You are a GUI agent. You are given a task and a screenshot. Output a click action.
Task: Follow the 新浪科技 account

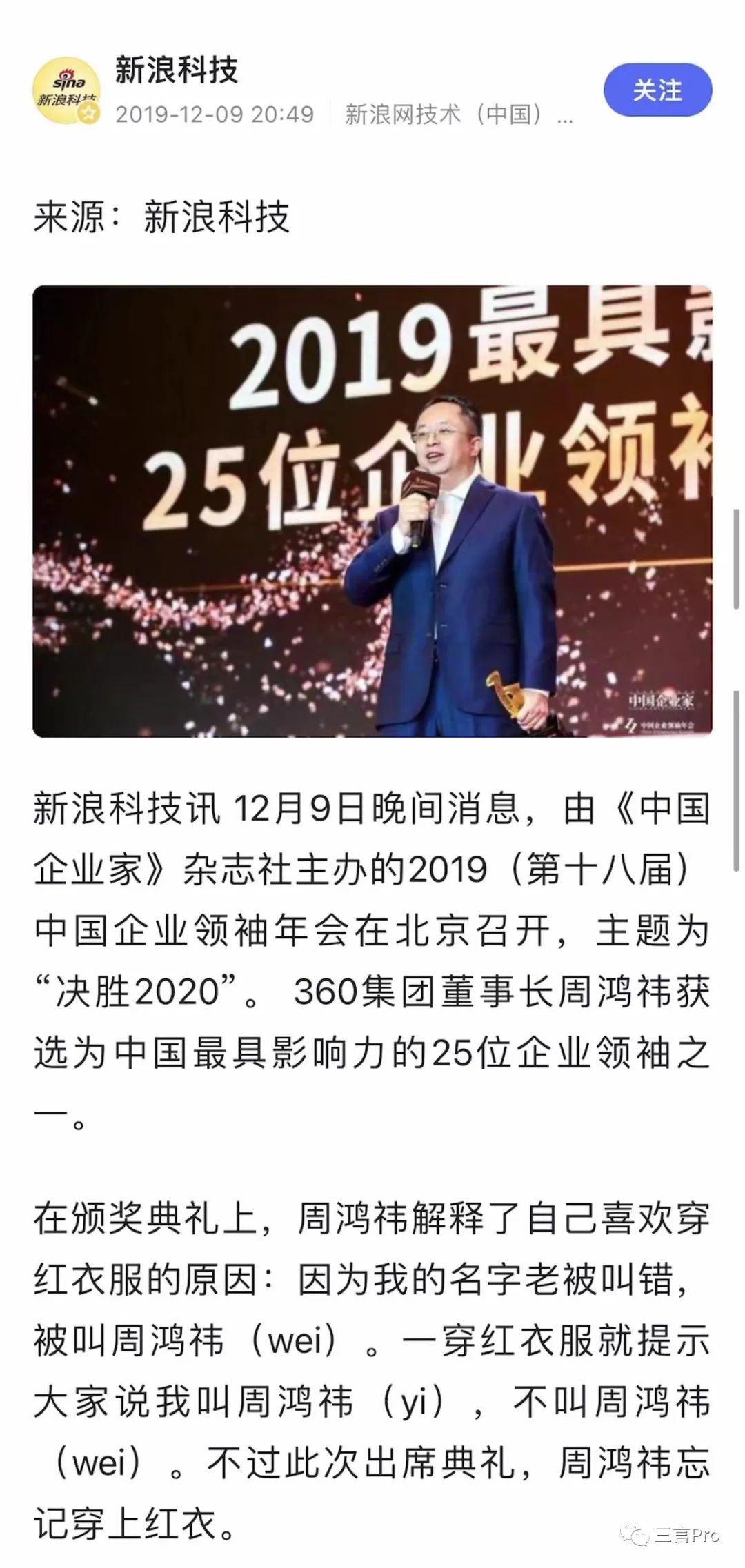coord(657,90)
